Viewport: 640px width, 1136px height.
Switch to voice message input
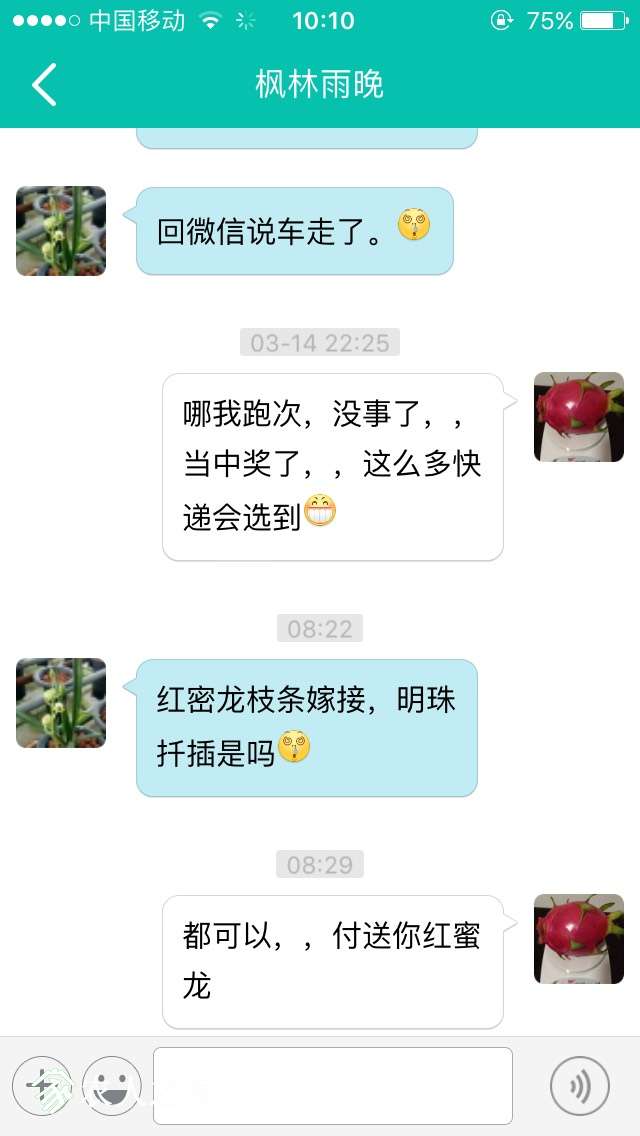coord(579,1086)
